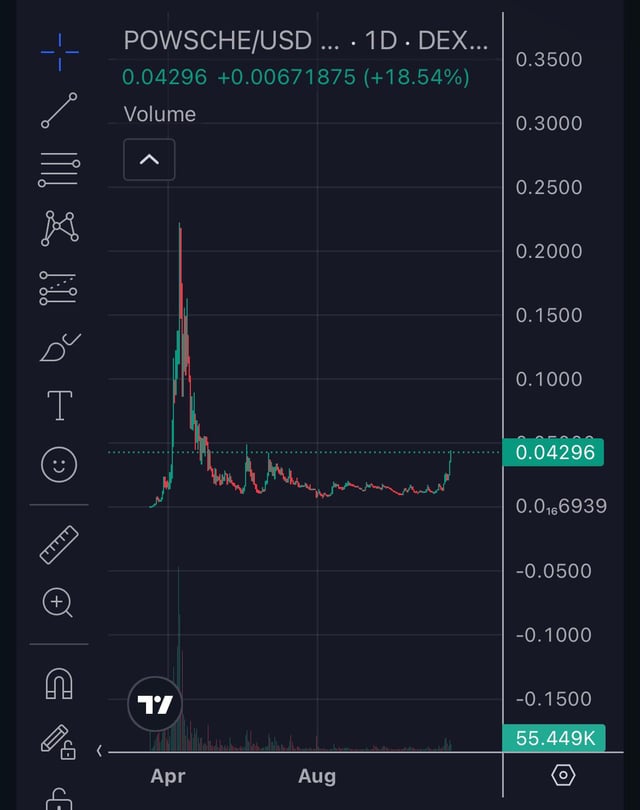Open the forecasting and measurement tools
640x810 pixels.
(x=59, y=287)
